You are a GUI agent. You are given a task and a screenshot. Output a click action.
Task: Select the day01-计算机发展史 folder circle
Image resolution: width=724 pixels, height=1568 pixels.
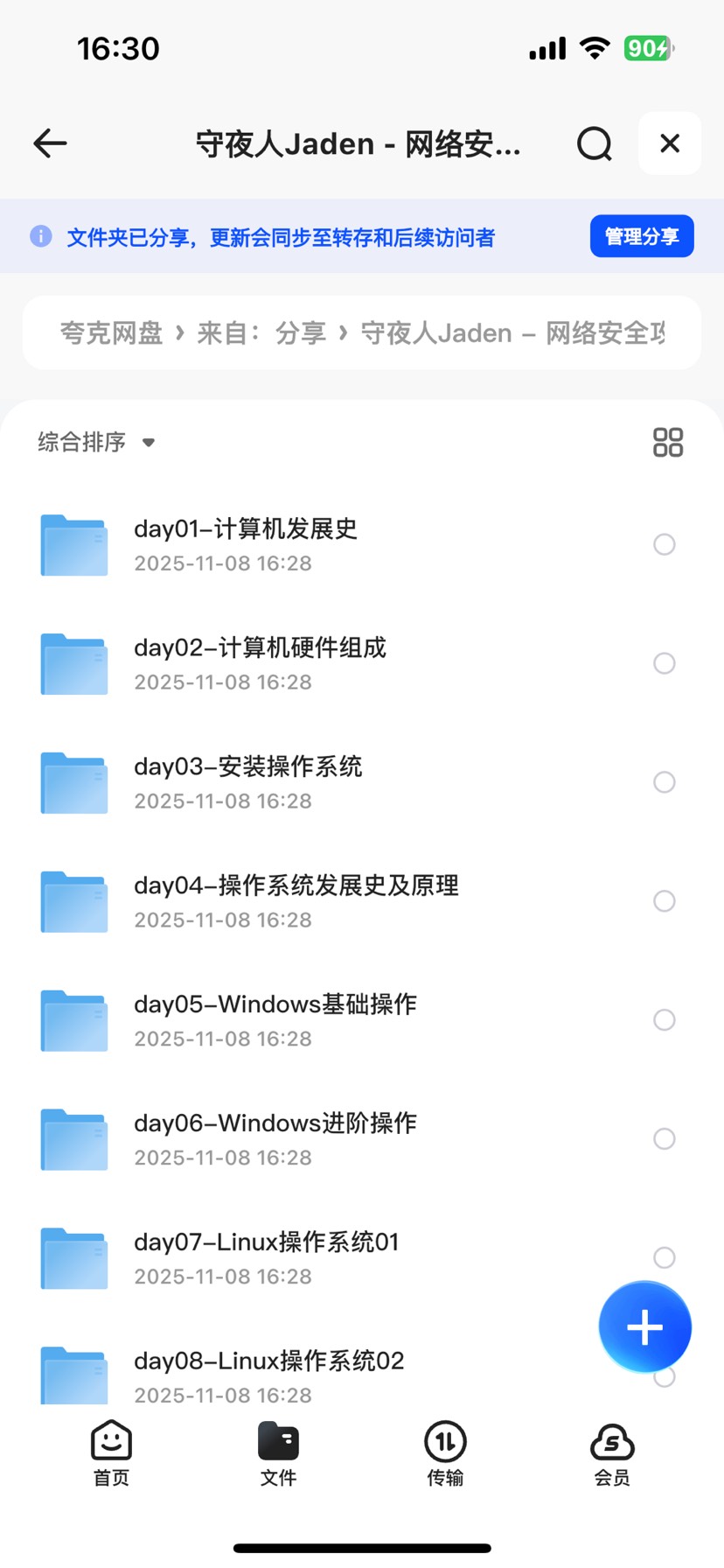click(665, 544)
